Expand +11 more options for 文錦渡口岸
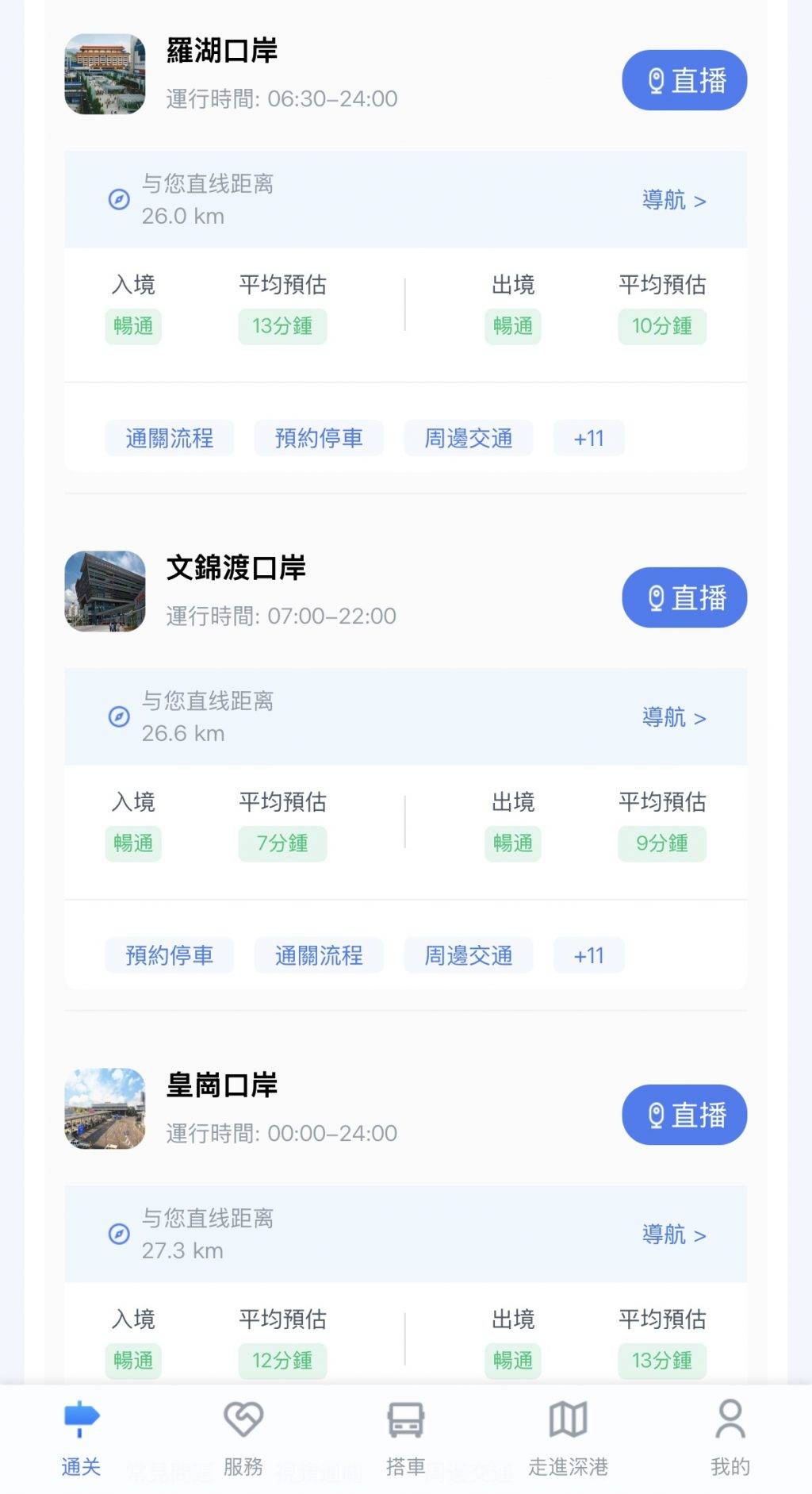Image resolution: width=812 pixels, height=1494 pixels. 589,955
